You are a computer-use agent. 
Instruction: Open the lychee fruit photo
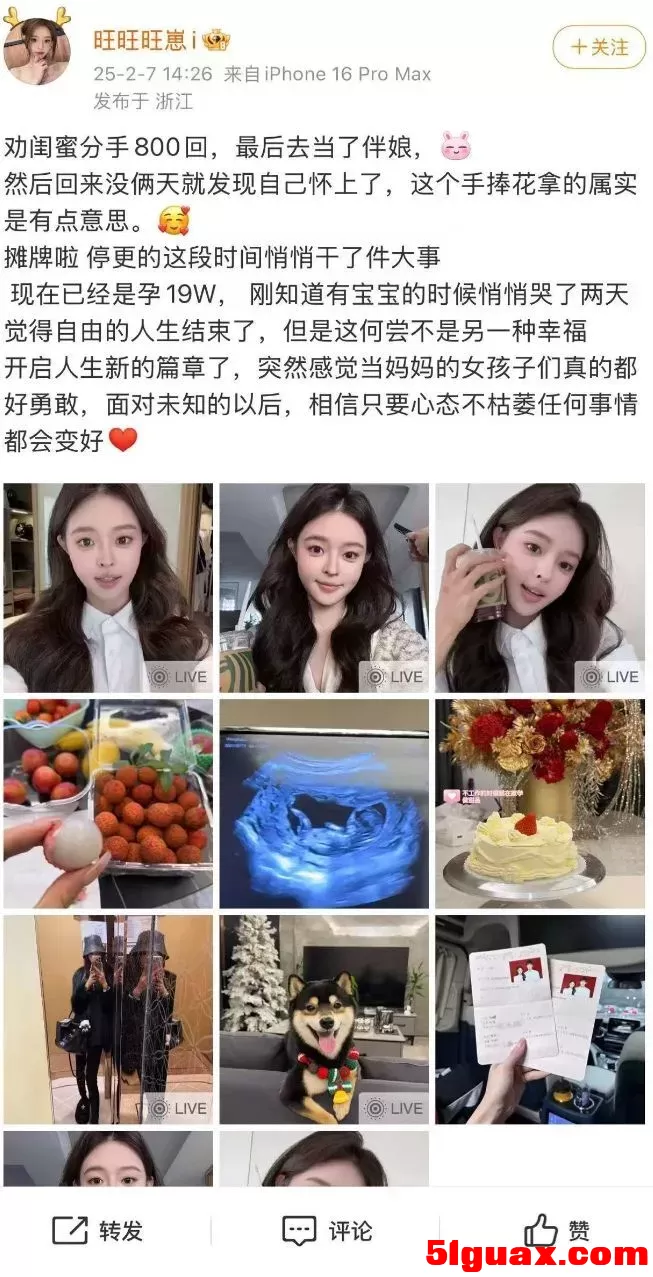[108, 804]
